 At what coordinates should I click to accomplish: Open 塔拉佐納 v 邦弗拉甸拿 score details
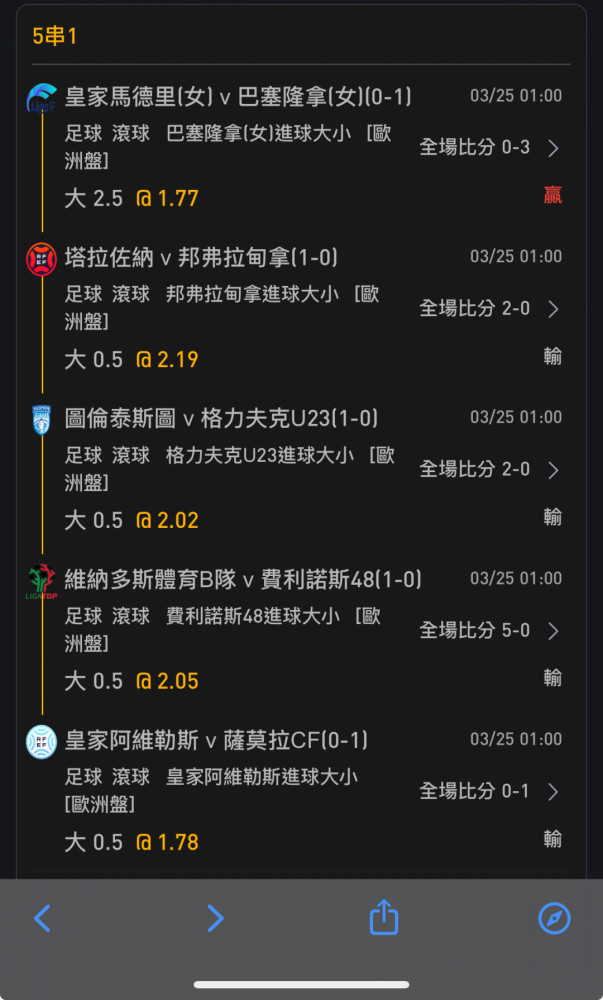(x=553, y=309)
